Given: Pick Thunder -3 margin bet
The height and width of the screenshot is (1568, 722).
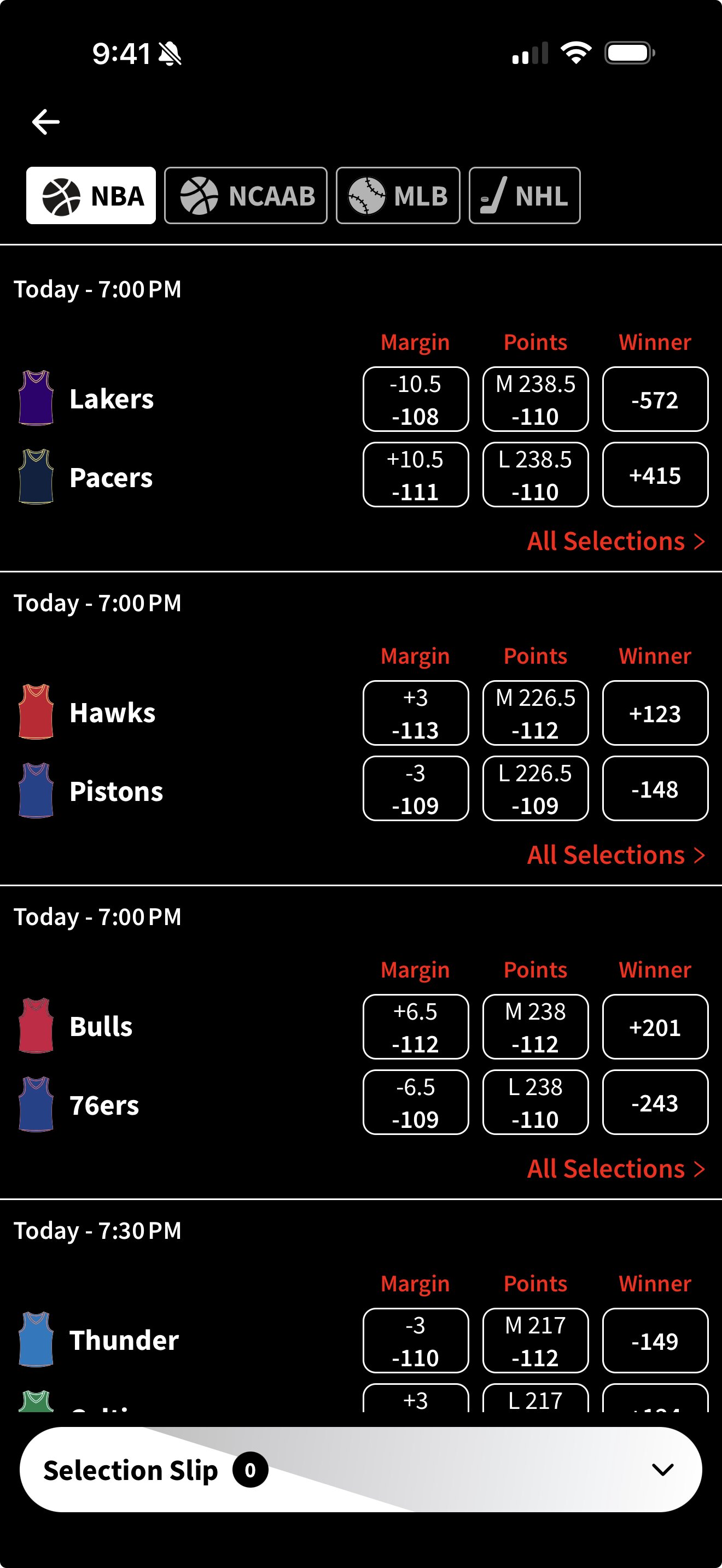Looking at the screenshot, I should pyautogui.click(x=415, y=1341).
